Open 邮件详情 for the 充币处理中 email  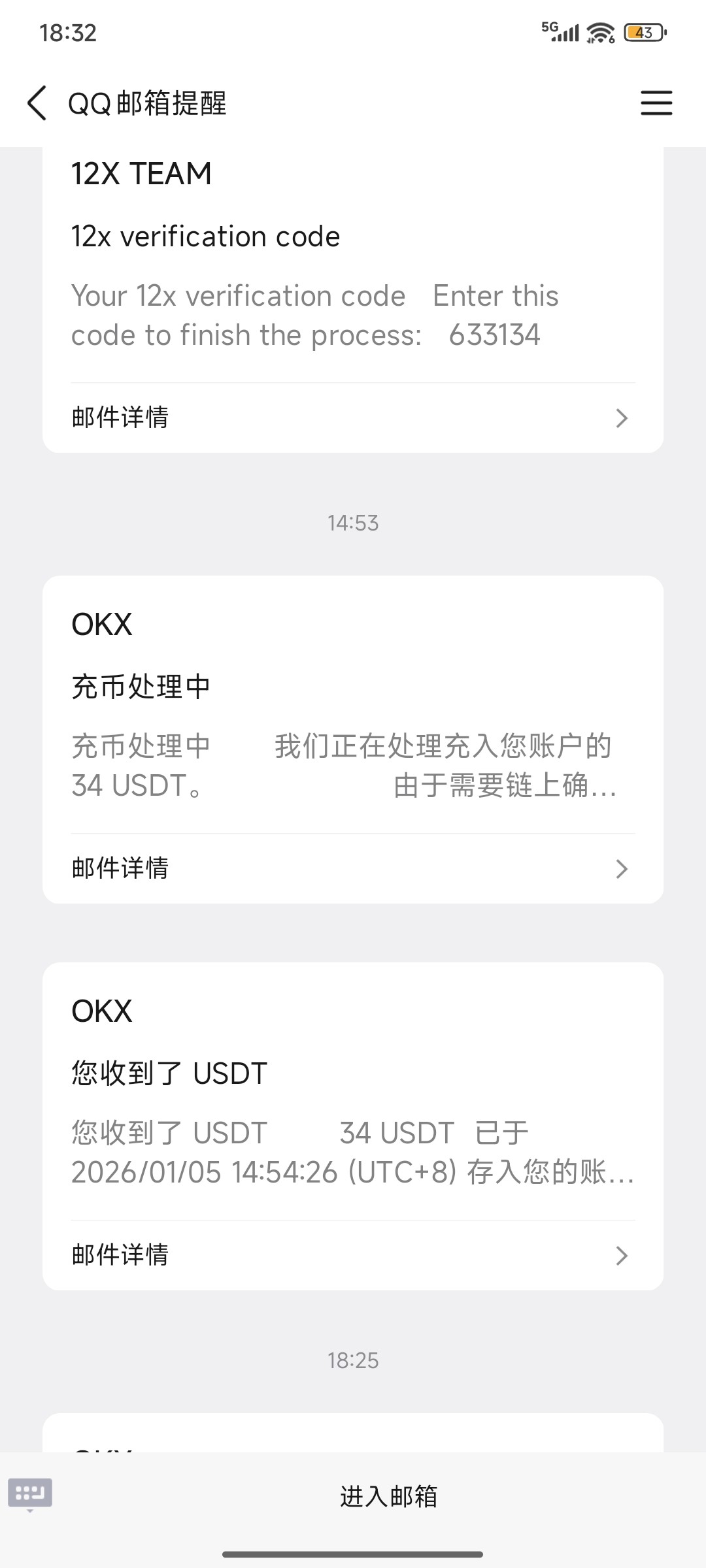120,868
